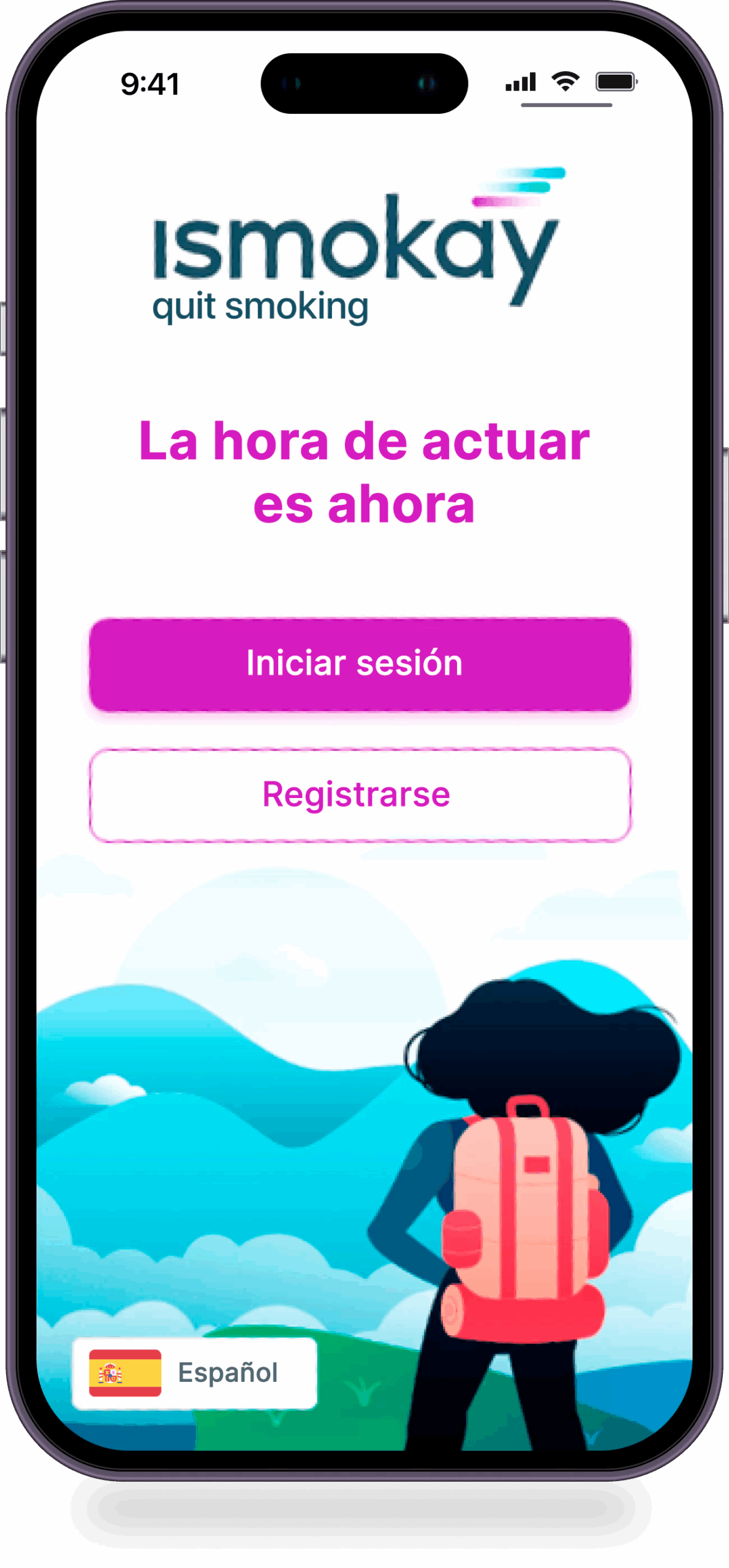
Task: Tap the Iniciar sesión button
Action: (360, 664)
